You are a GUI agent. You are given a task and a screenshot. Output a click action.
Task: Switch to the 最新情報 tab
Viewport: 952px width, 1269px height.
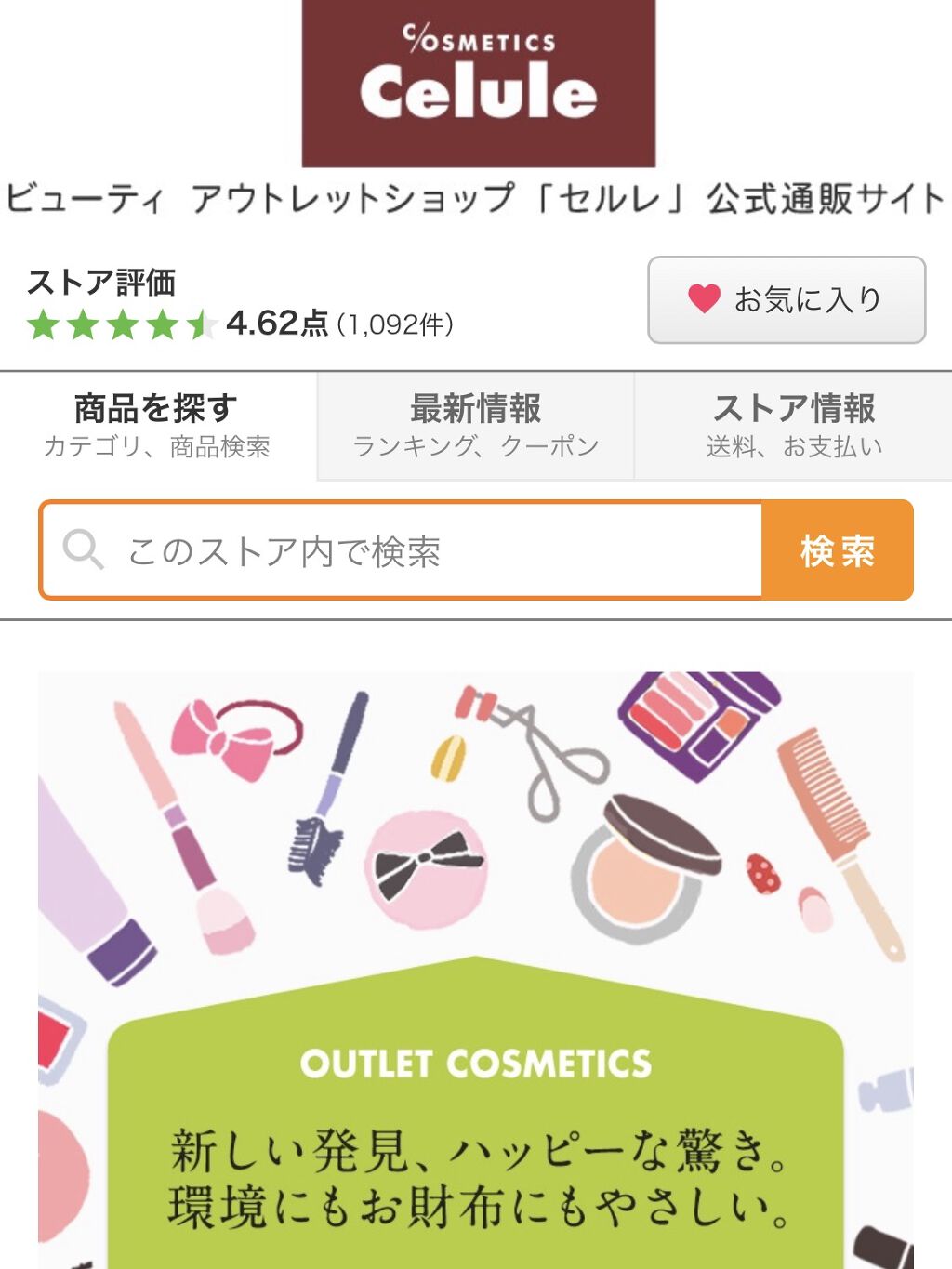click(475, 426)
